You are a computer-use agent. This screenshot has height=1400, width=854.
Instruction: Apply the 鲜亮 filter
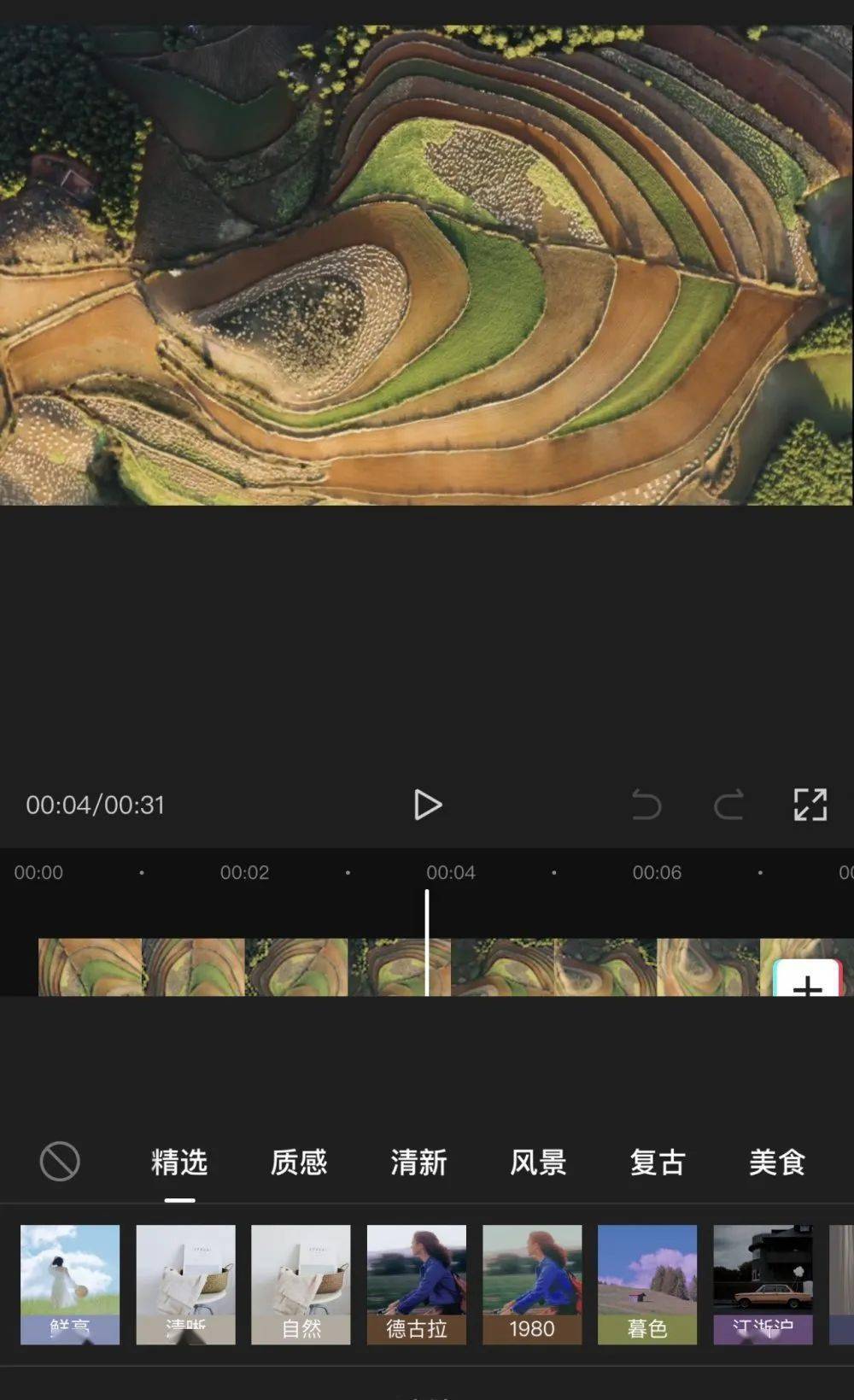click(70, 1285)
